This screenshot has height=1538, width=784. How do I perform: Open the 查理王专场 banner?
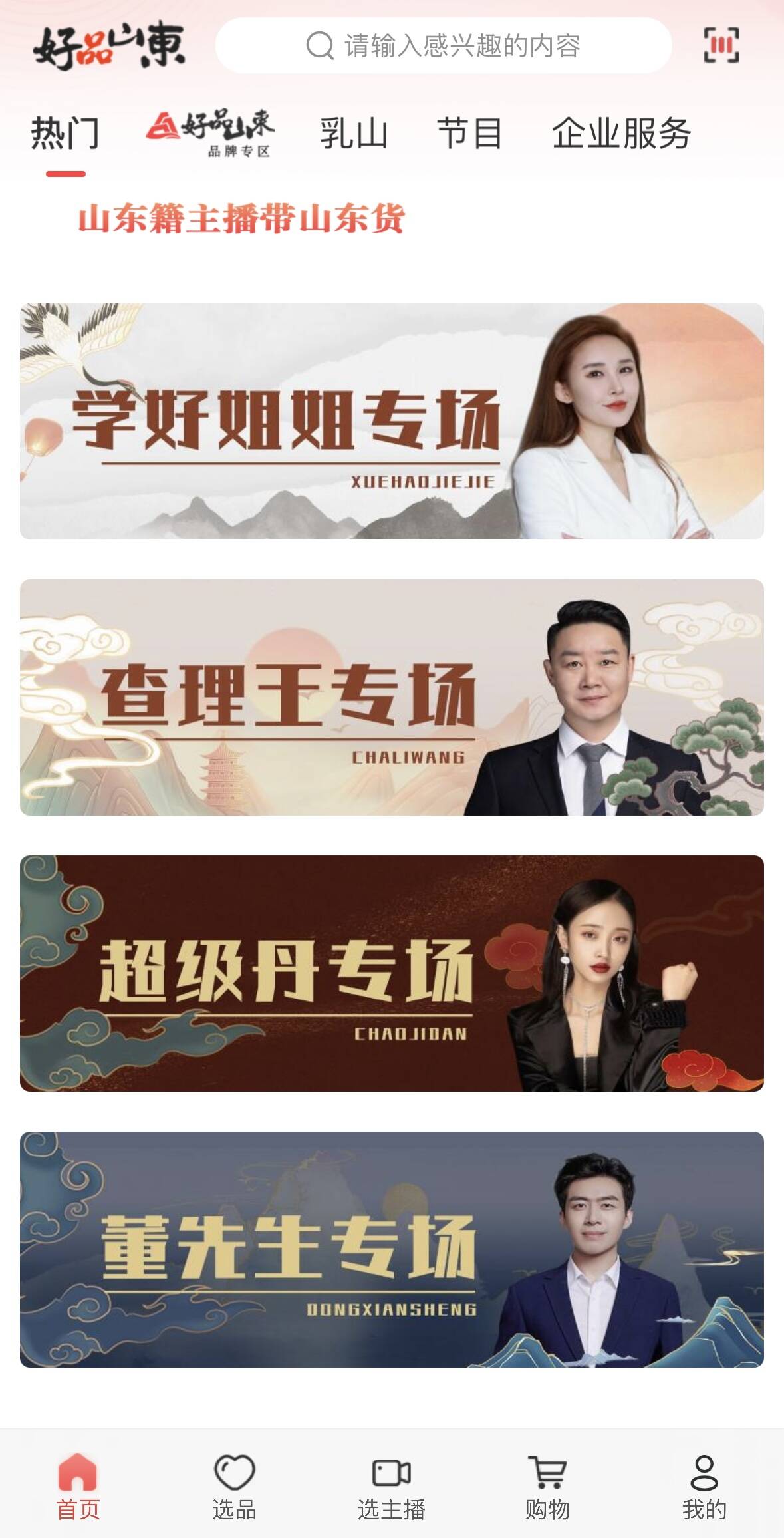(x=392, y=697)
